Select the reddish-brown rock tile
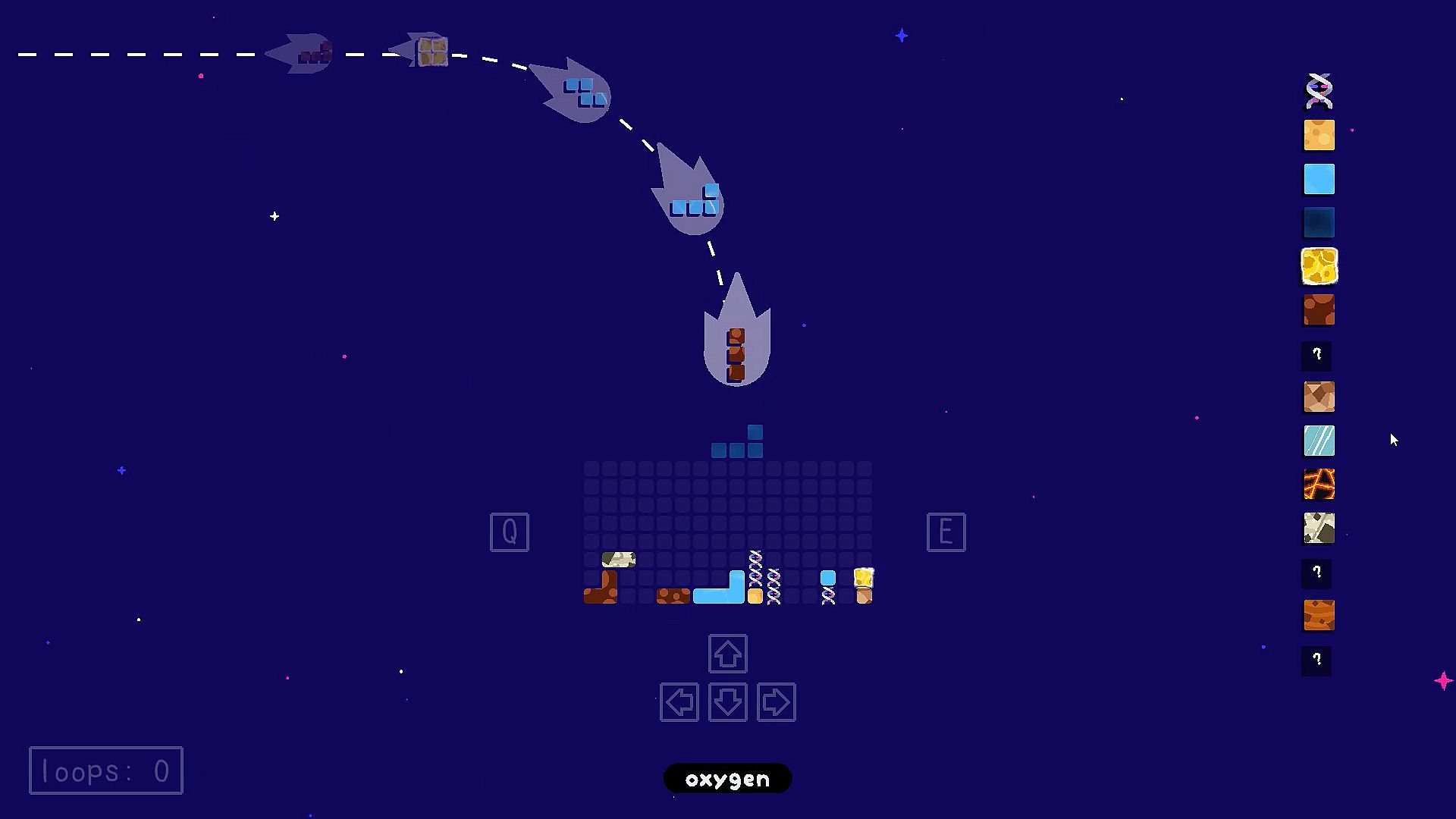Viewport: 1456px width, 819px height. (x=1319, y=310)
